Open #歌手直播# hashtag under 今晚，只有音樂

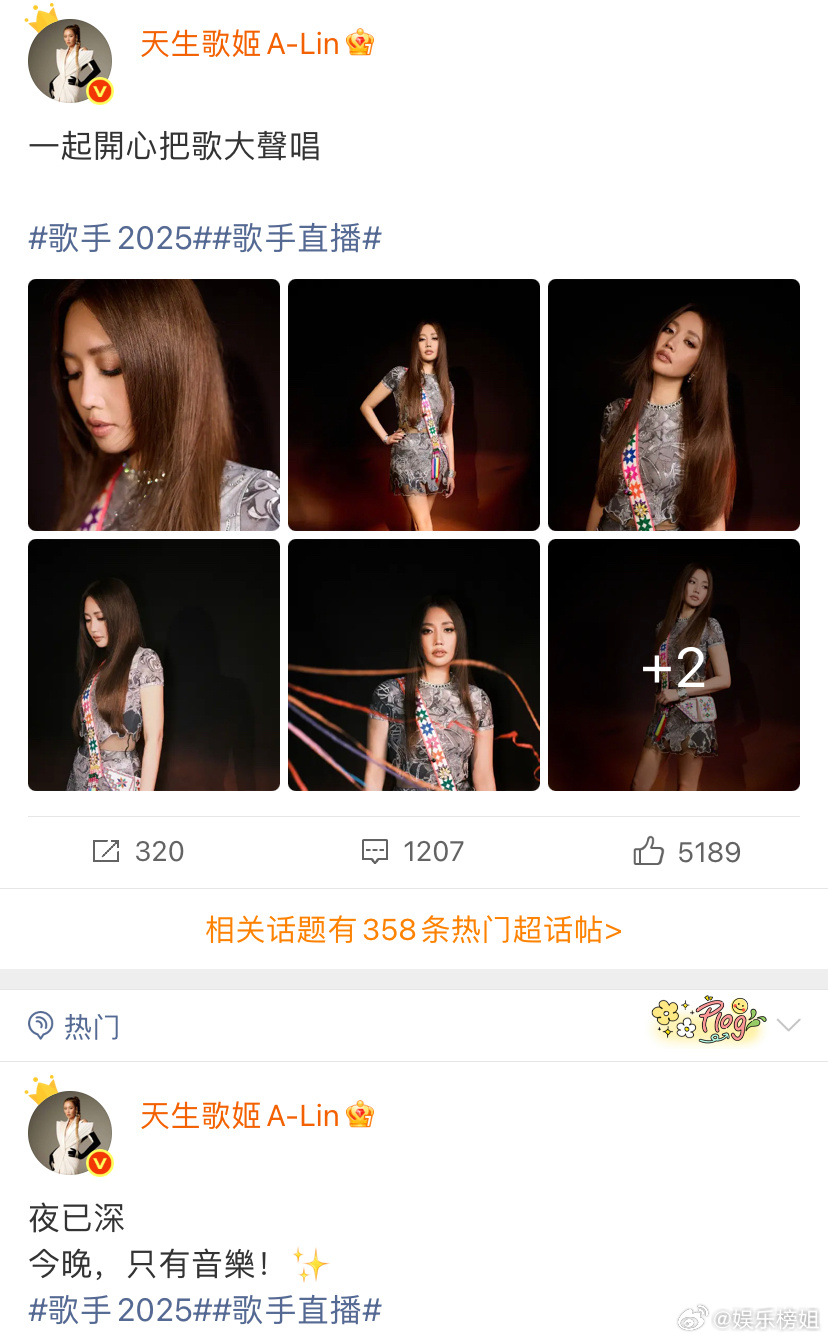298,1309
